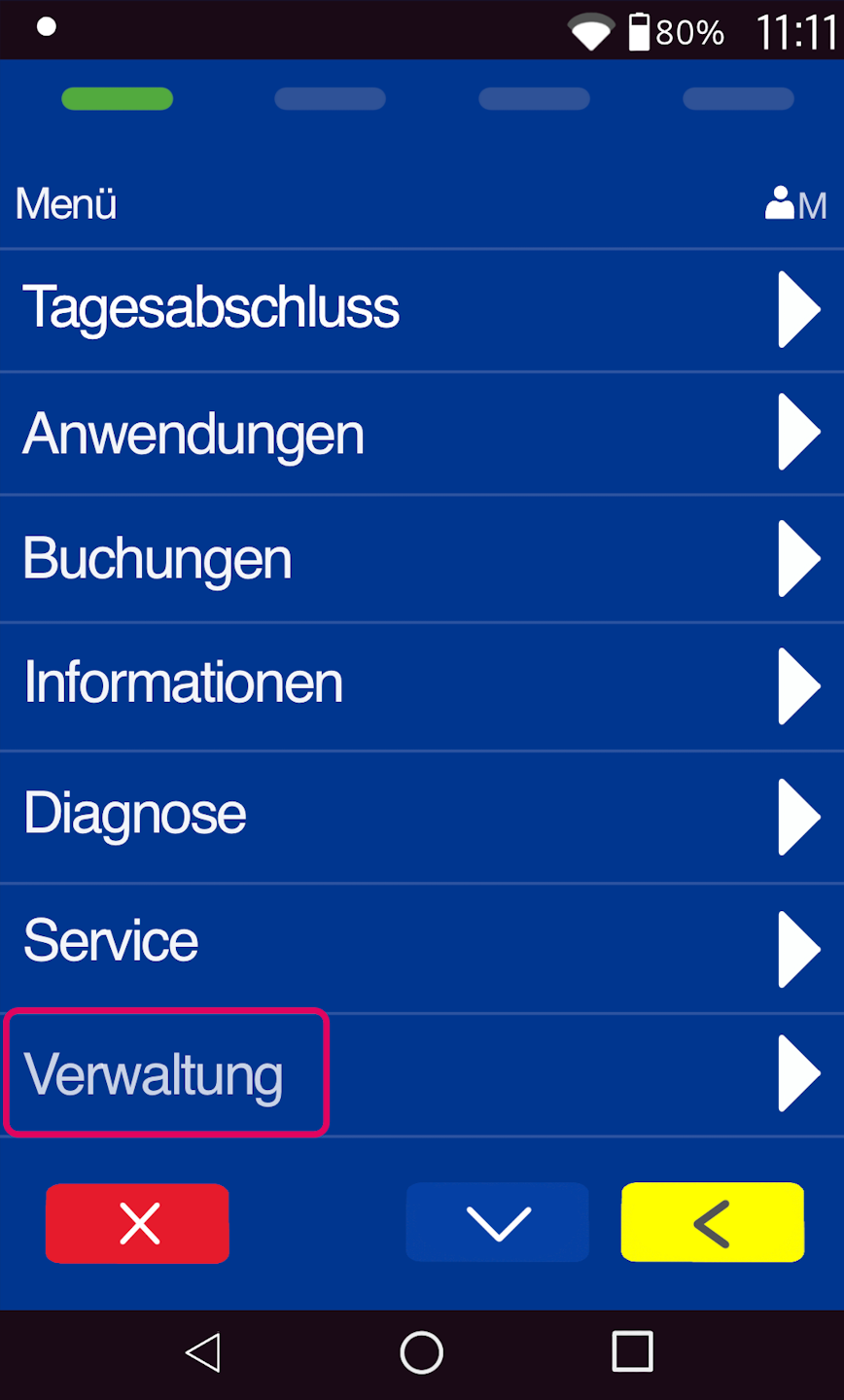Open Verwaltung
Image resolution: width=844 pixels, height=1400 pixels.
(x=421, y=1074)
